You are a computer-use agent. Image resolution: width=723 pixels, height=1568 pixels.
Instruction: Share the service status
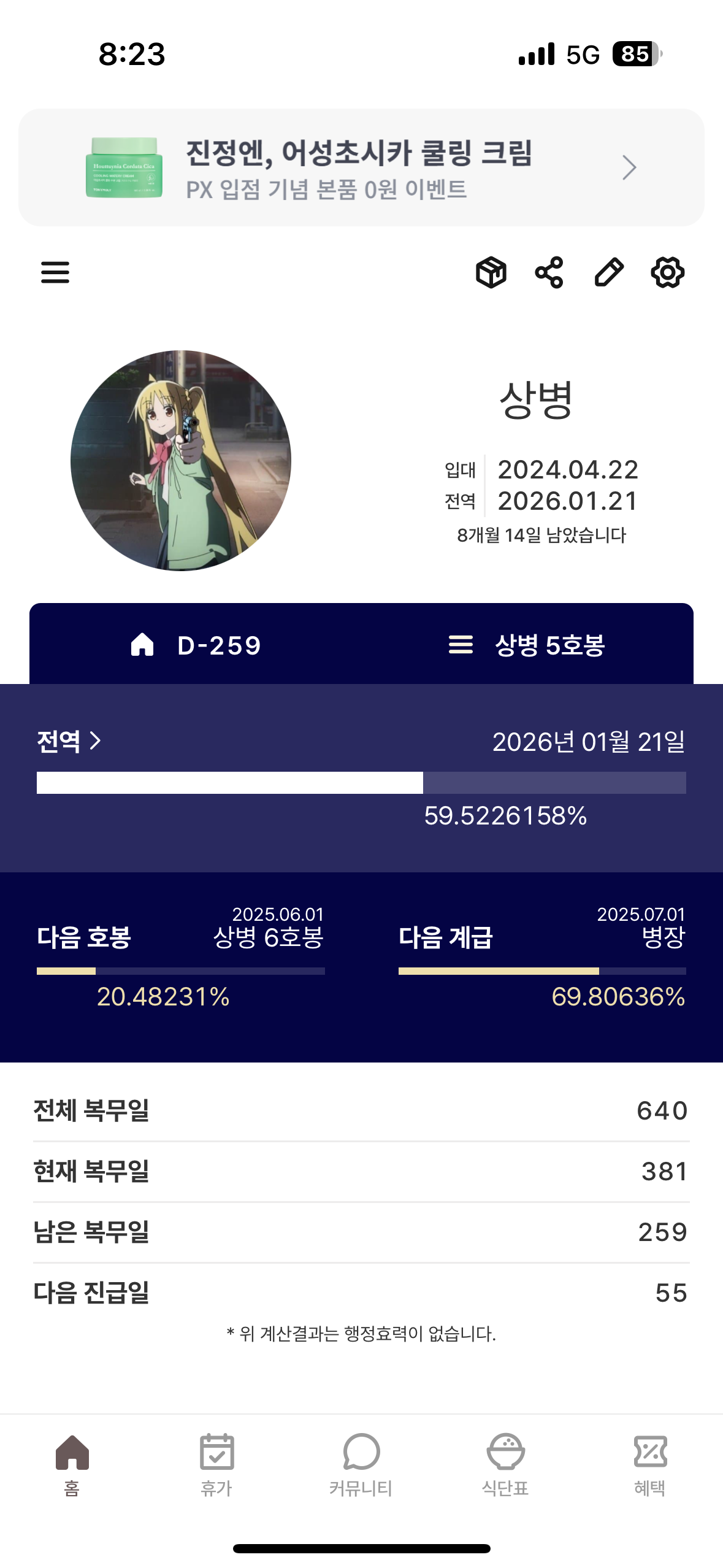coord(549,272)
